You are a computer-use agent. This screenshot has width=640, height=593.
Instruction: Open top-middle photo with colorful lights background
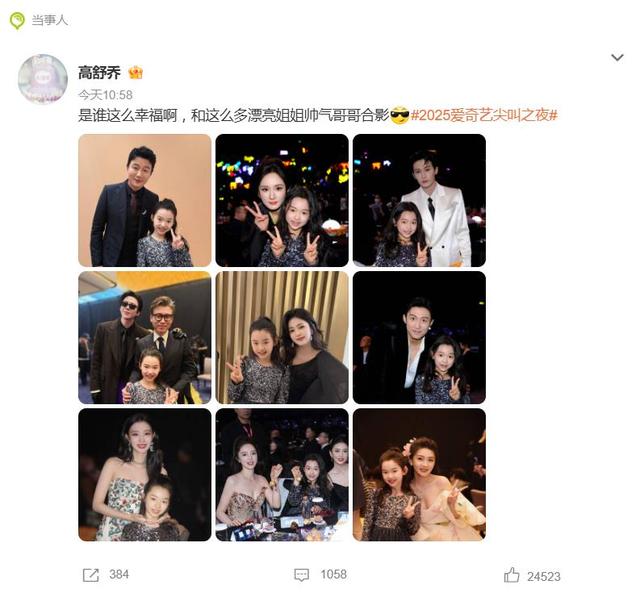[x=282, y=200]
